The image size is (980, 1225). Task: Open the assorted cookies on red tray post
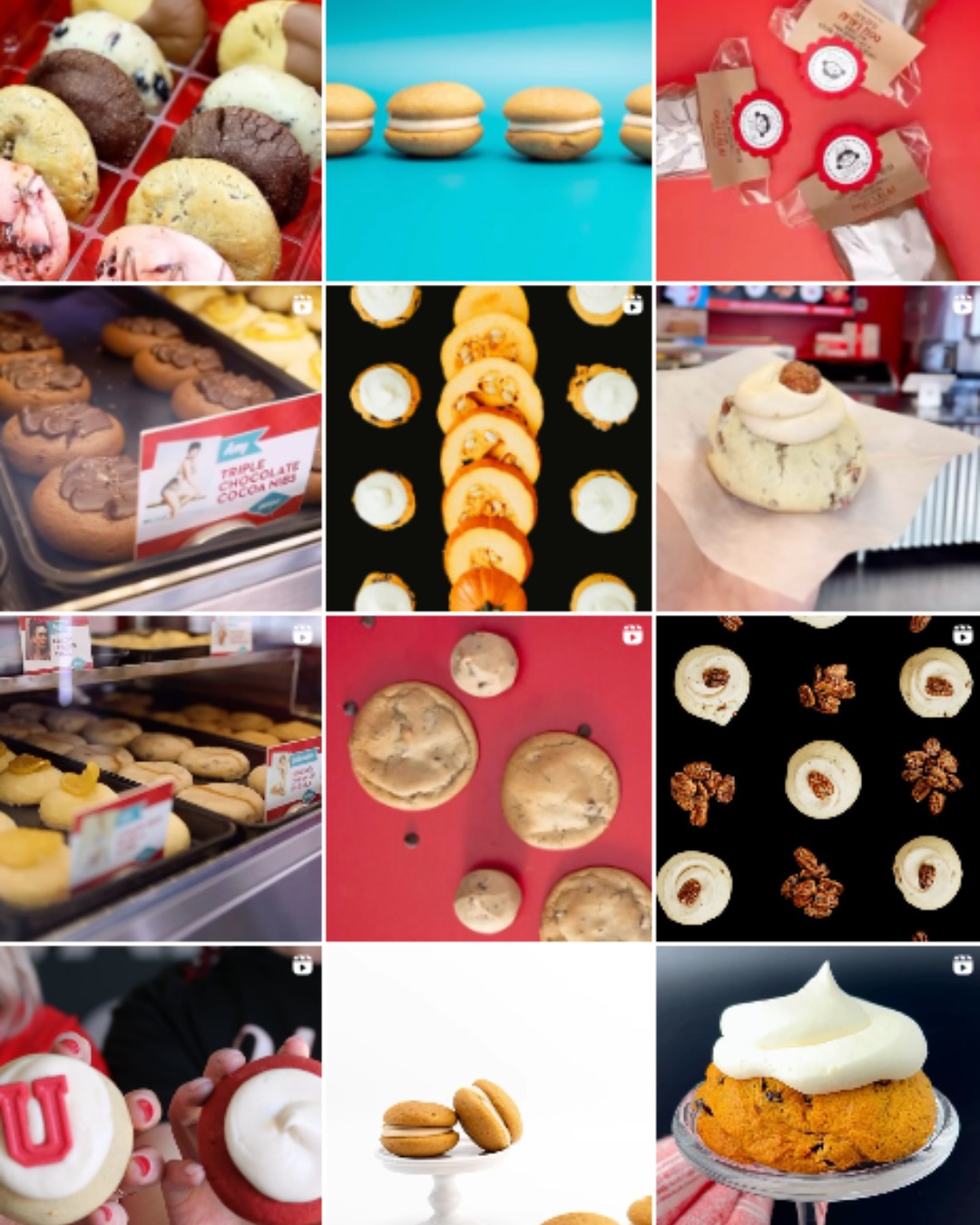[161, 141]
